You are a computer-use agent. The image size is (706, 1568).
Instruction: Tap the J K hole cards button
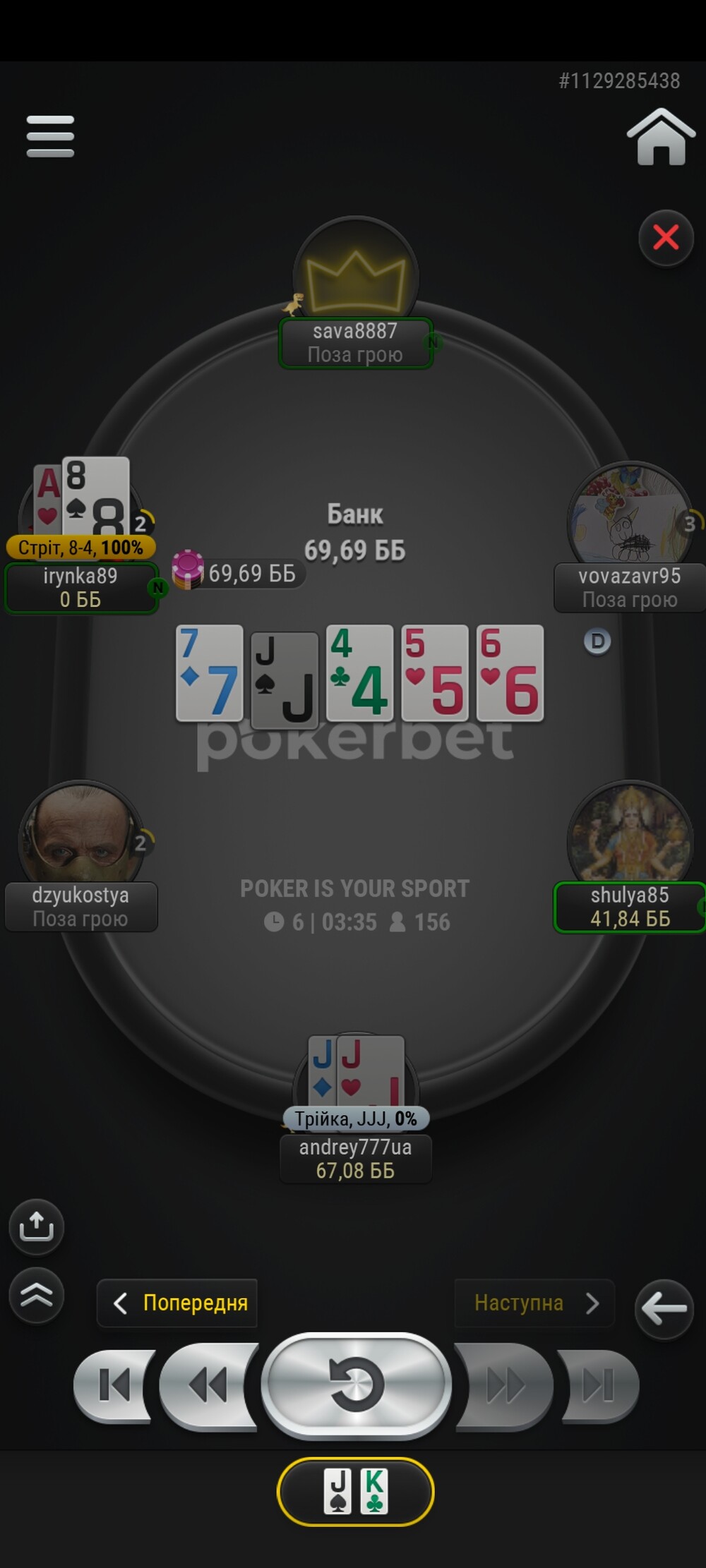click(x=355, y=1491)
